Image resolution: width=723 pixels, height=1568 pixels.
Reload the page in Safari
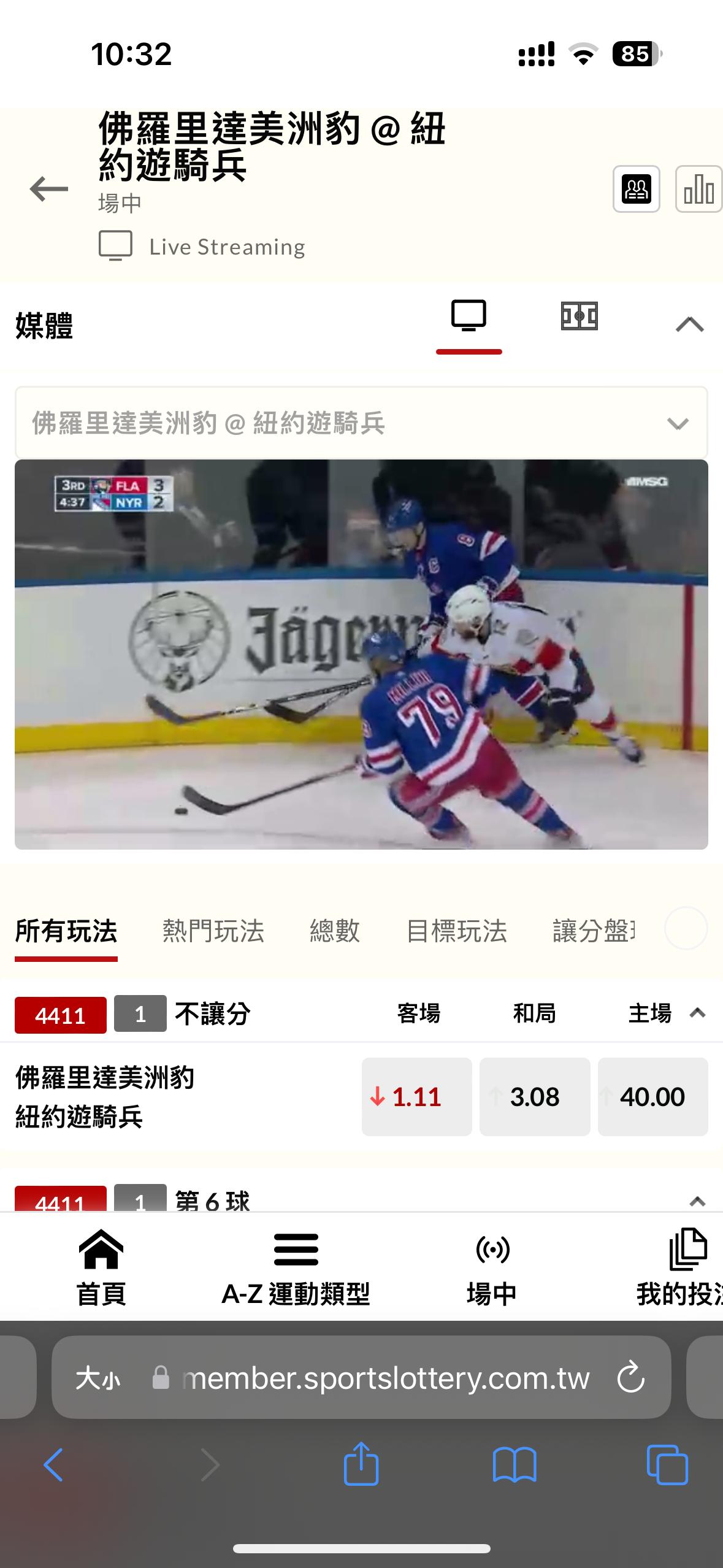(x=630, y=1378)
